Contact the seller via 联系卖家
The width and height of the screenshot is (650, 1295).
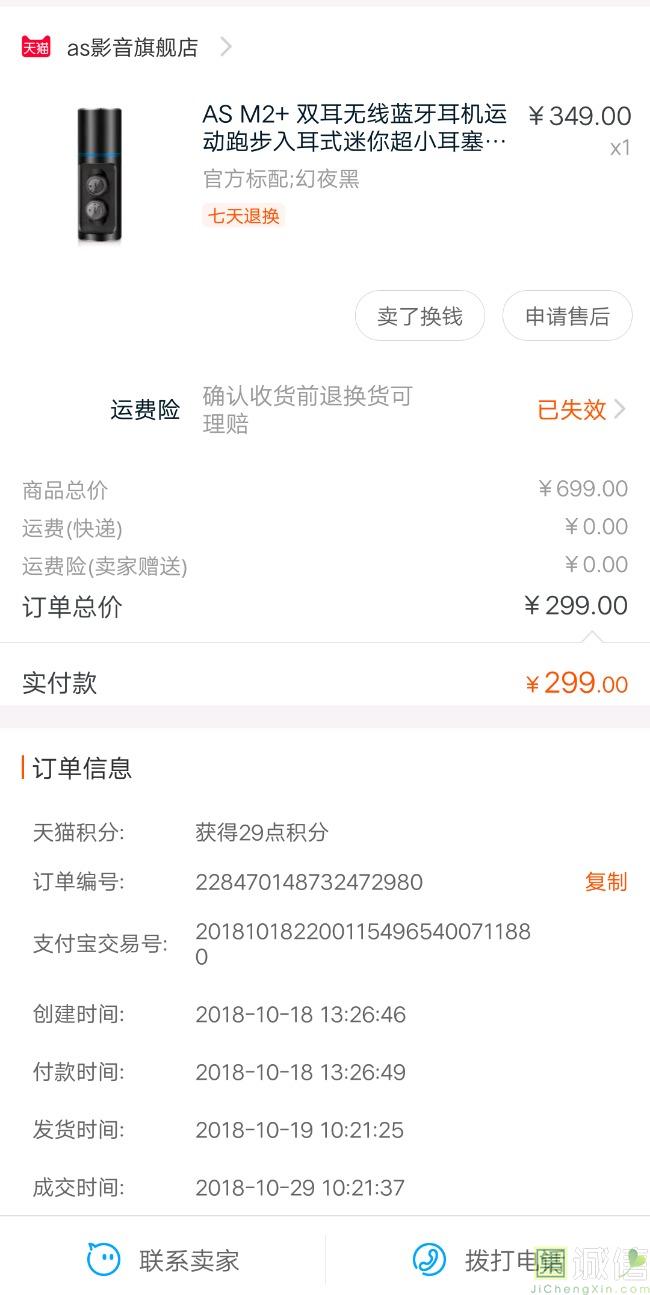[x=163, y=1260]
